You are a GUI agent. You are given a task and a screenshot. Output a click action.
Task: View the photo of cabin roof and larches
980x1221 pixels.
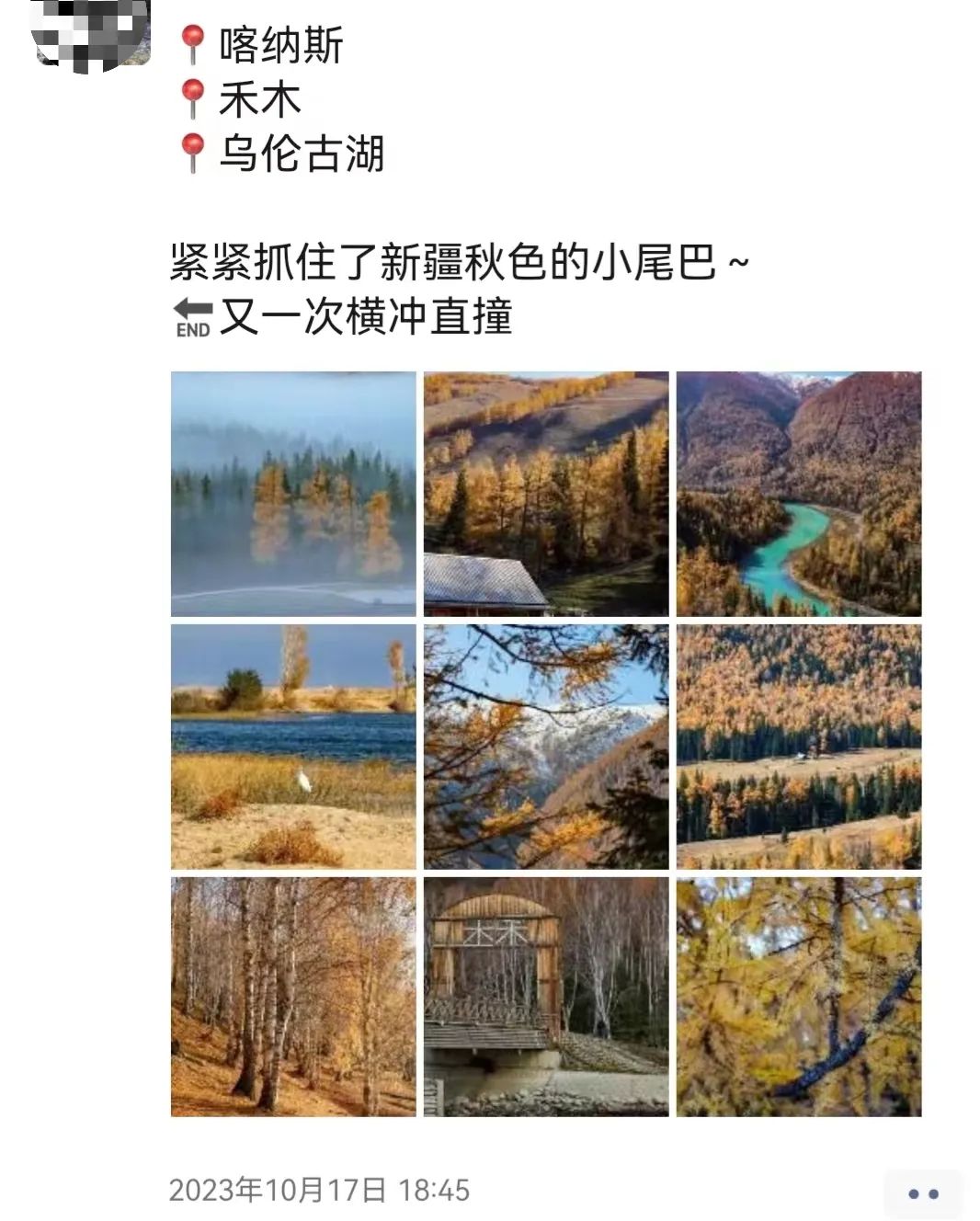546,494
